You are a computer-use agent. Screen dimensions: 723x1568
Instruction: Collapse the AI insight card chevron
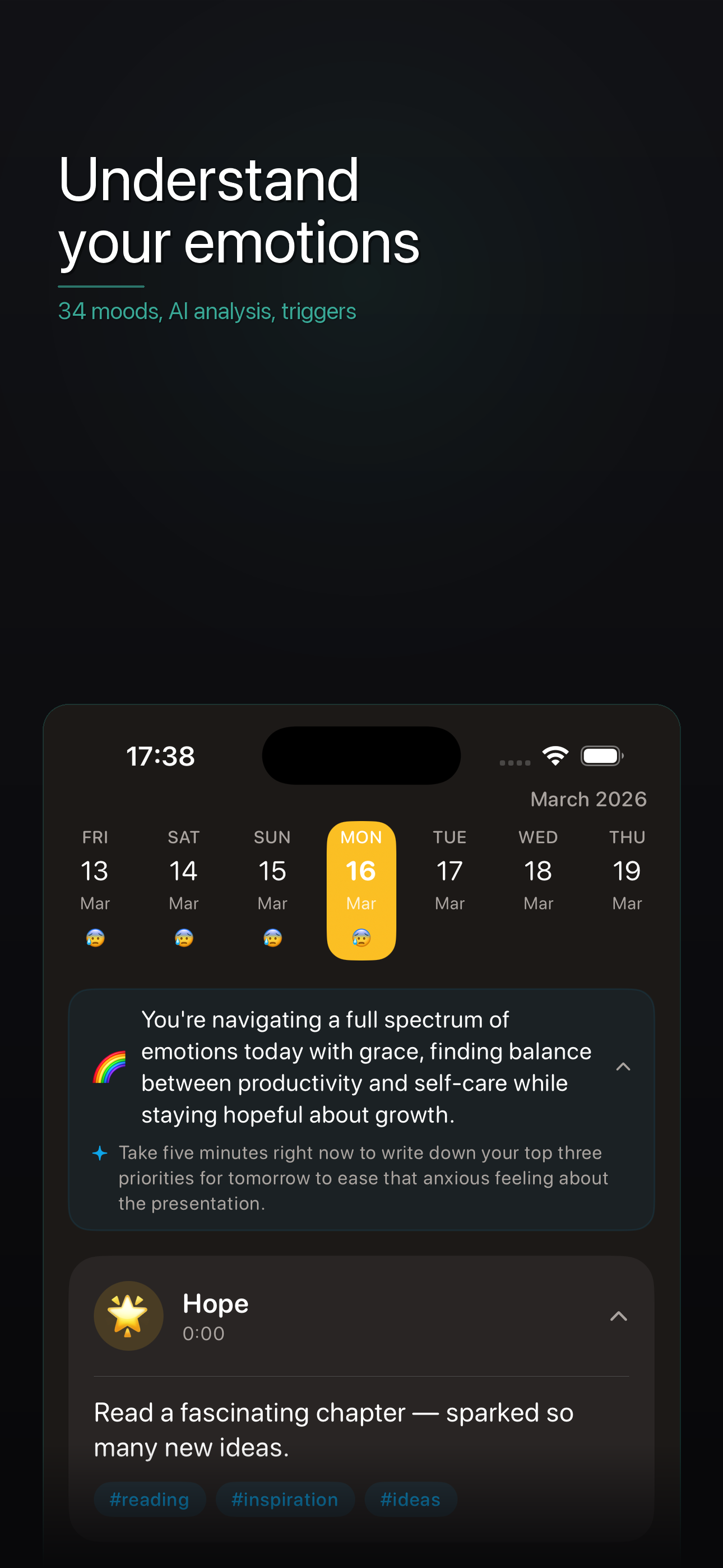(623, 1067)
